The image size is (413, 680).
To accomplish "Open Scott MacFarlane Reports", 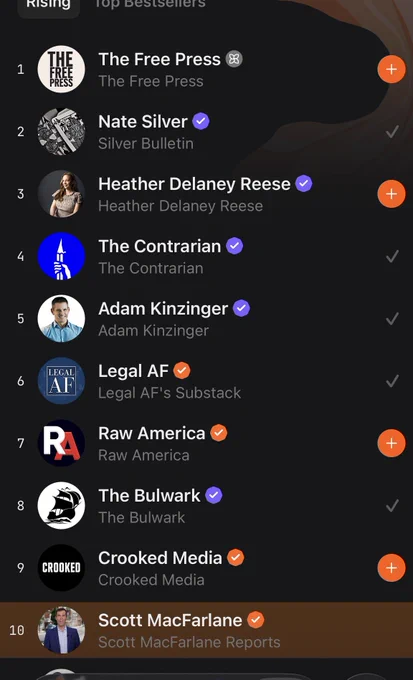I will [x=206, y=630].
